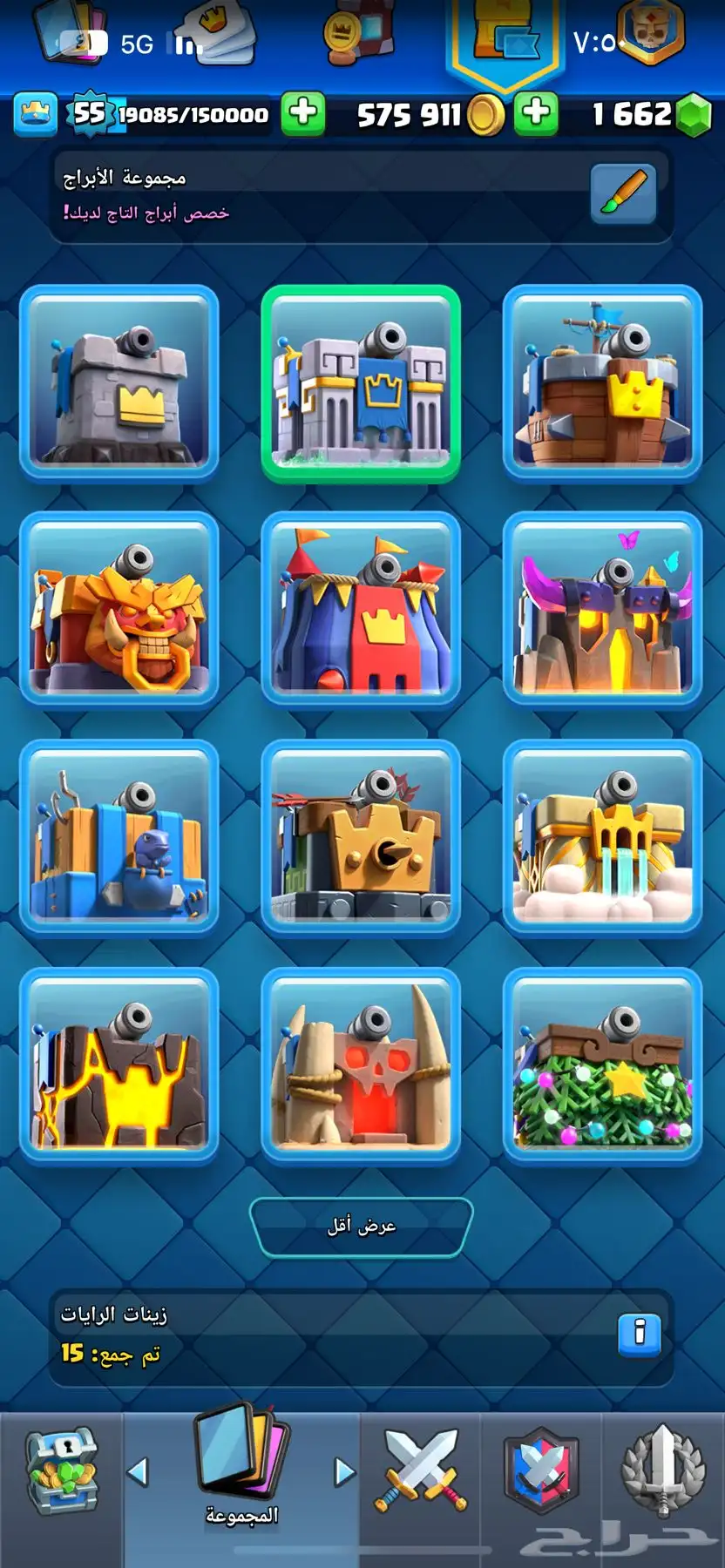Pick the cloud waterfall temple tower skin
This screenshot has height=1568, width=725.
pos(602,837)
